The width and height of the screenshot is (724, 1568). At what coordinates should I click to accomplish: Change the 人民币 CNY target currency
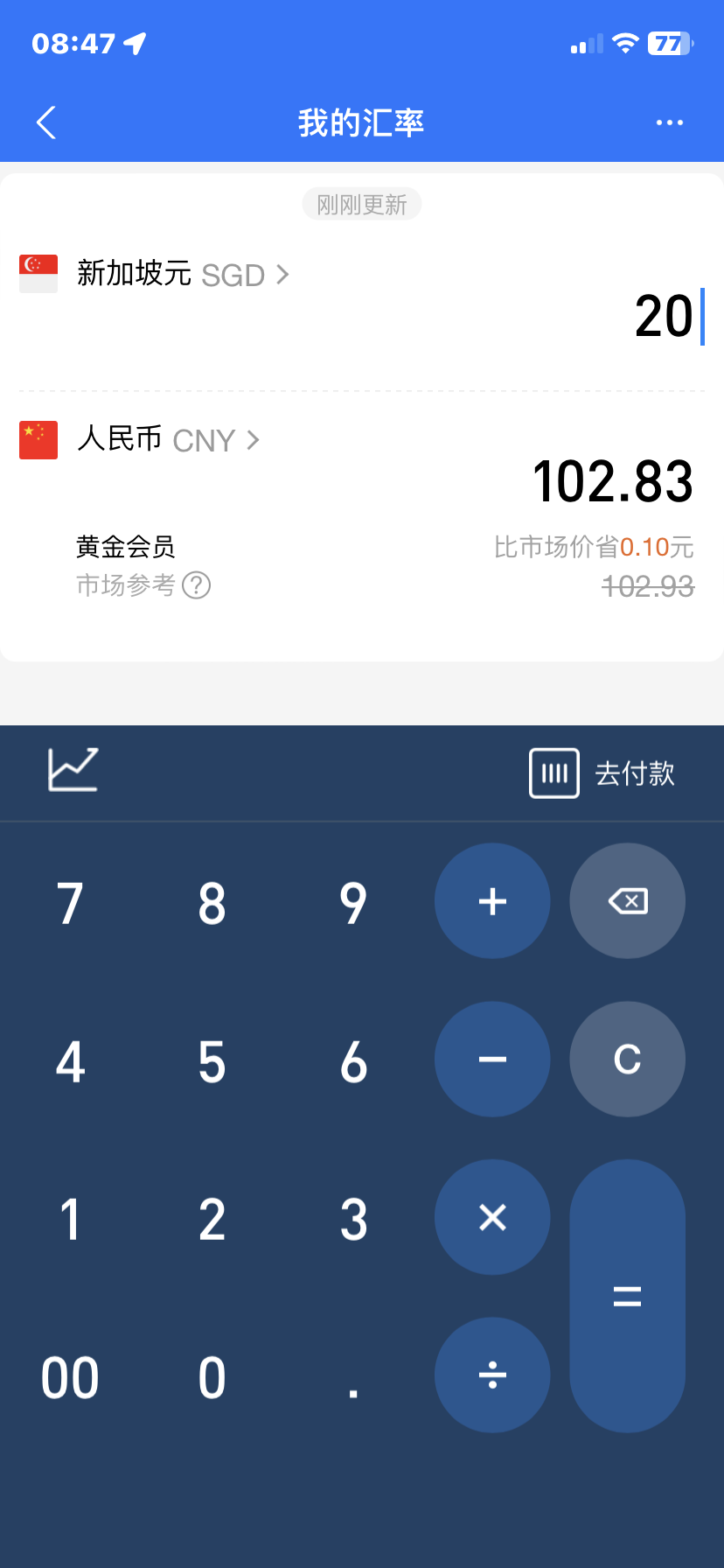(167, 439)
